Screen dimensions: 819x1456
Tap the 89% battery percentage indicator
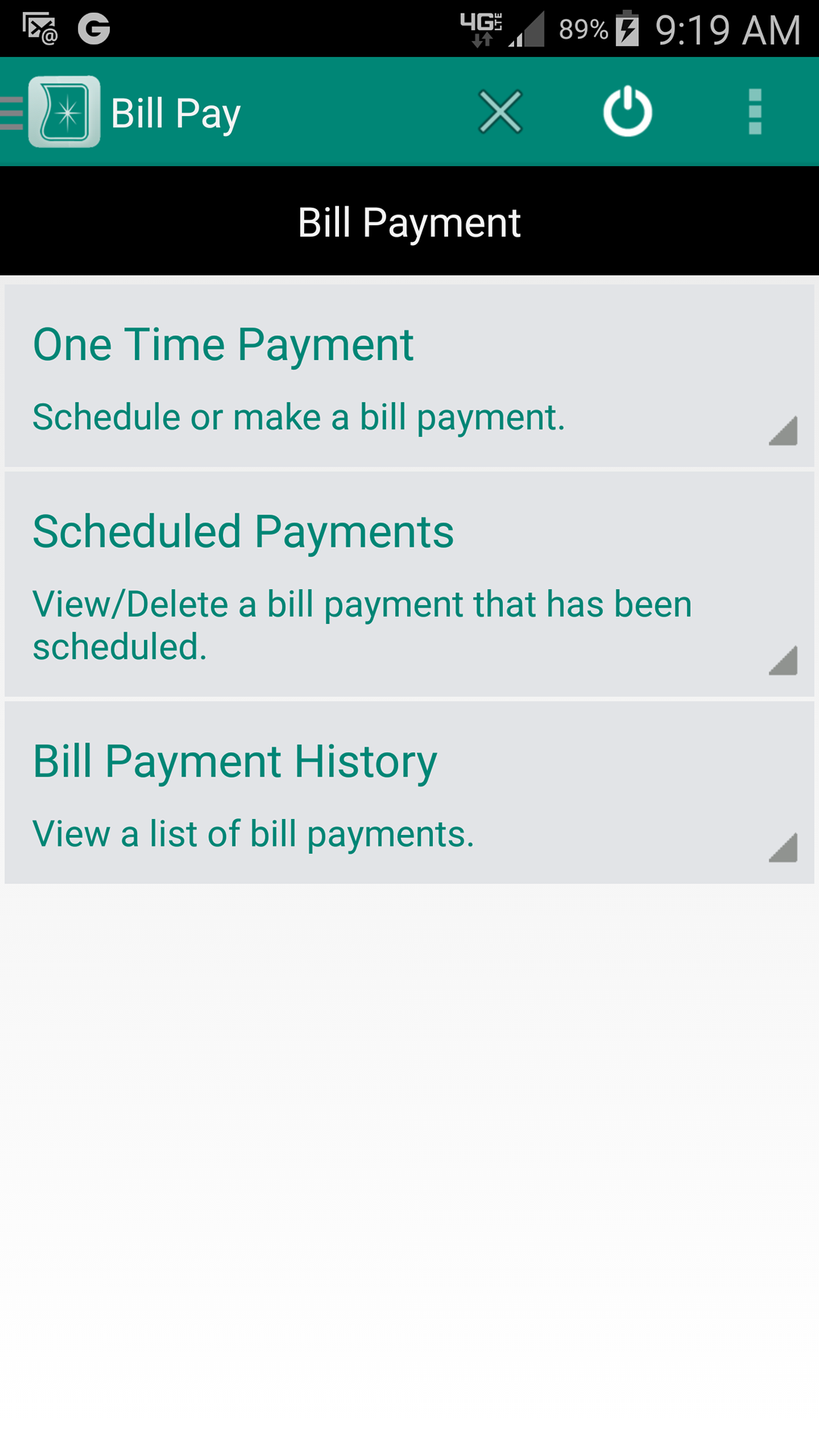click(582, 29)
